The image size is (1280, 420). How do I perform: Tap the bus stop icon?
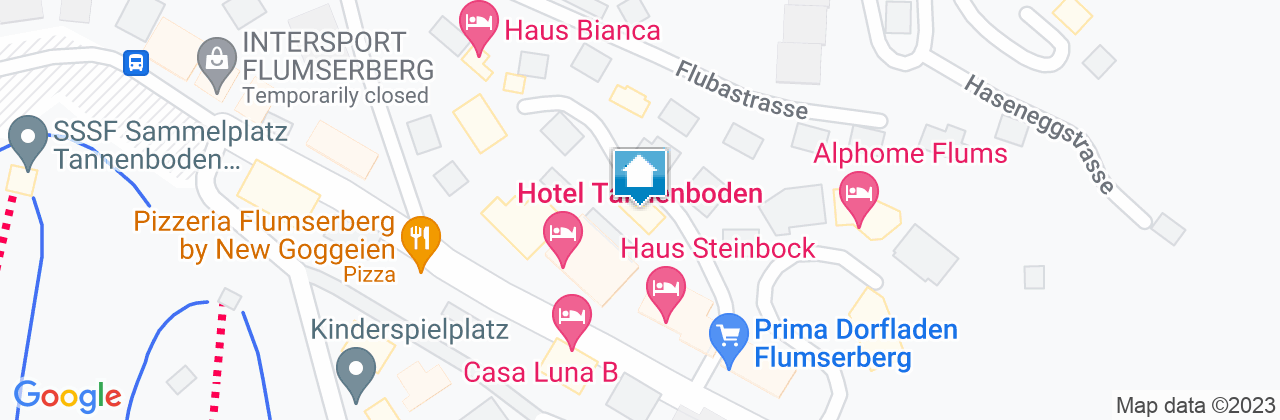(133, 63)
